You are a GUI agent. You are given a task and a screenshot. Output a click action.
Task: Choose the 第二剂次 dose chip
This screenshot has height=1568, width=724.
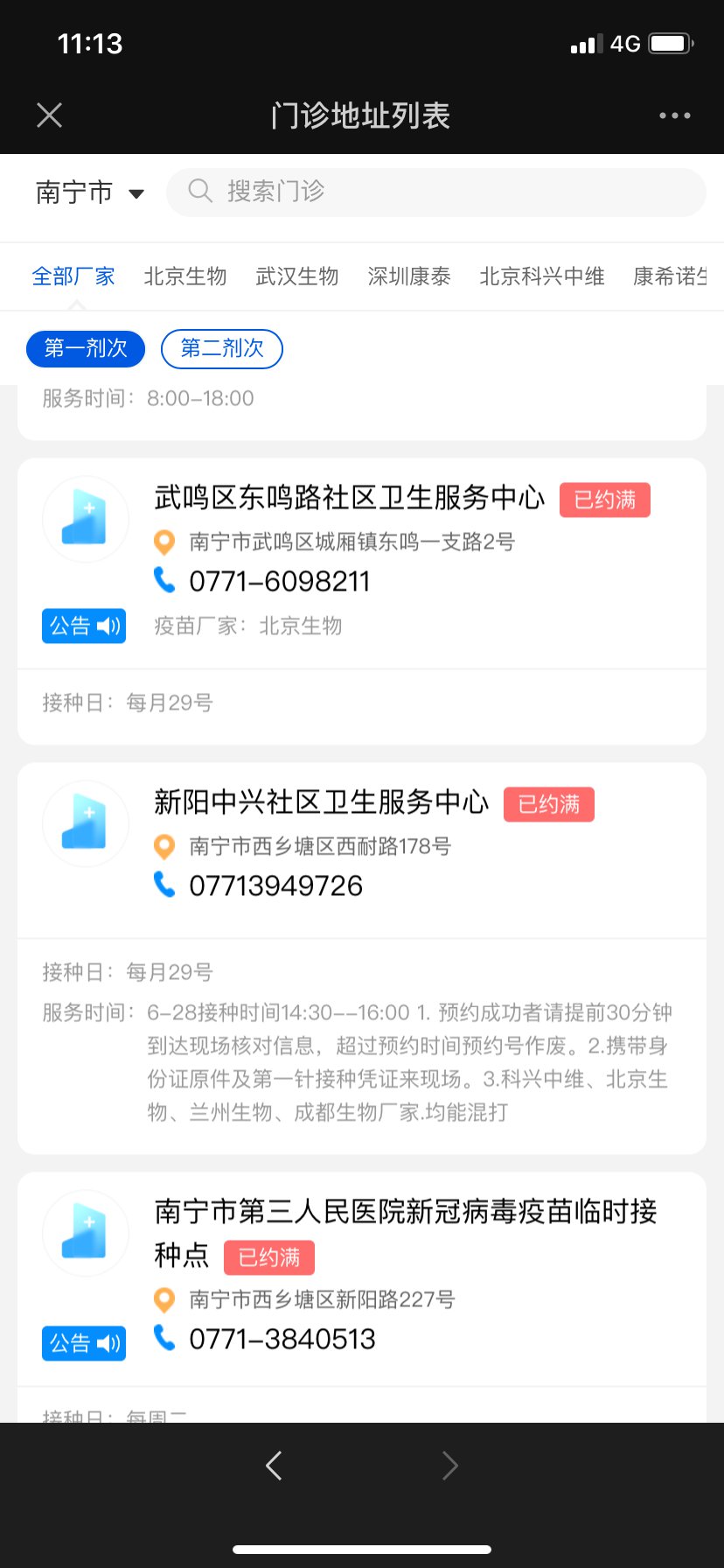click(222, 348)
